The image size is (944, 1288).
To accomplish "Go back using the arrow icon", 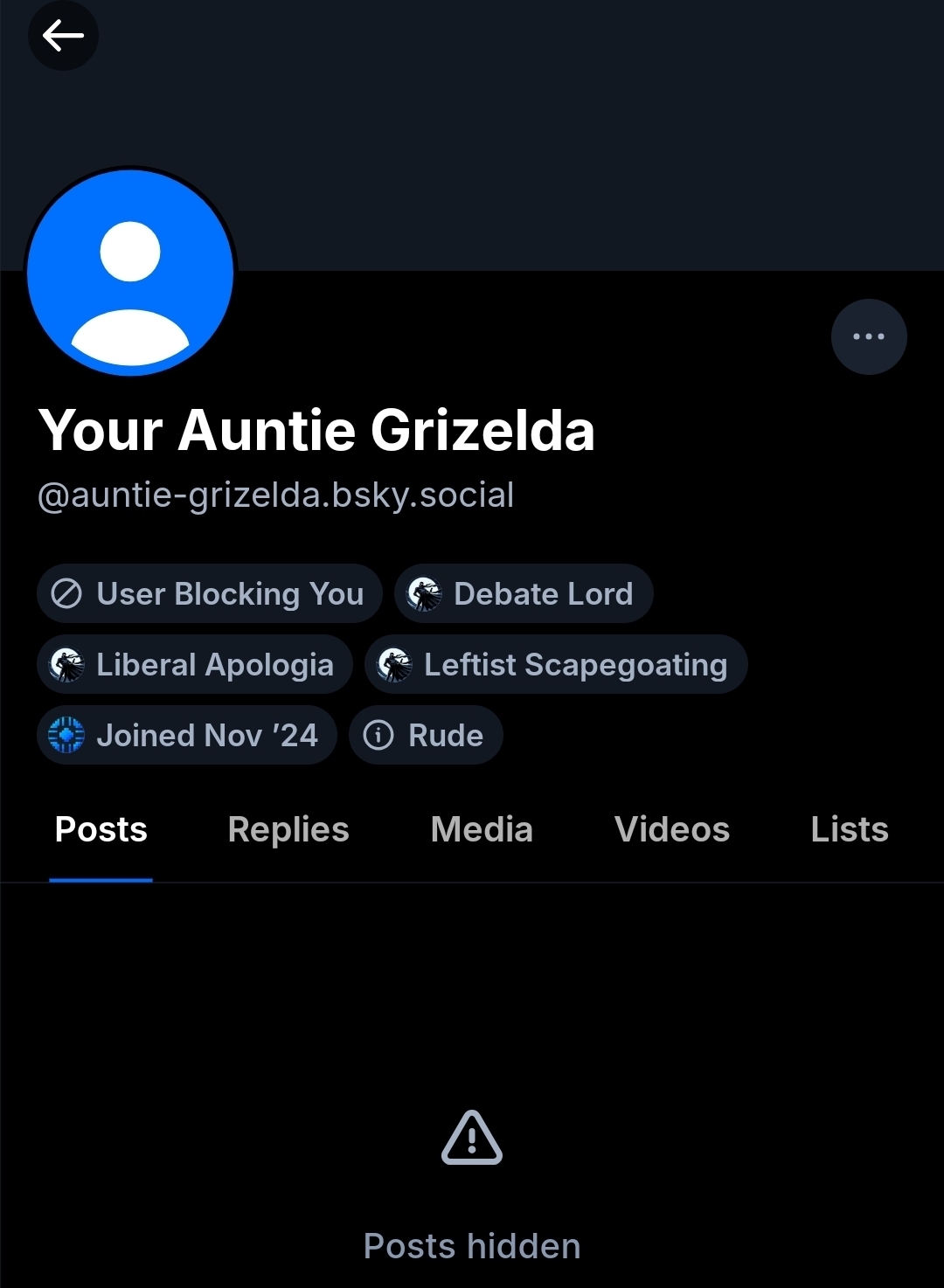I will pos(63,36).
